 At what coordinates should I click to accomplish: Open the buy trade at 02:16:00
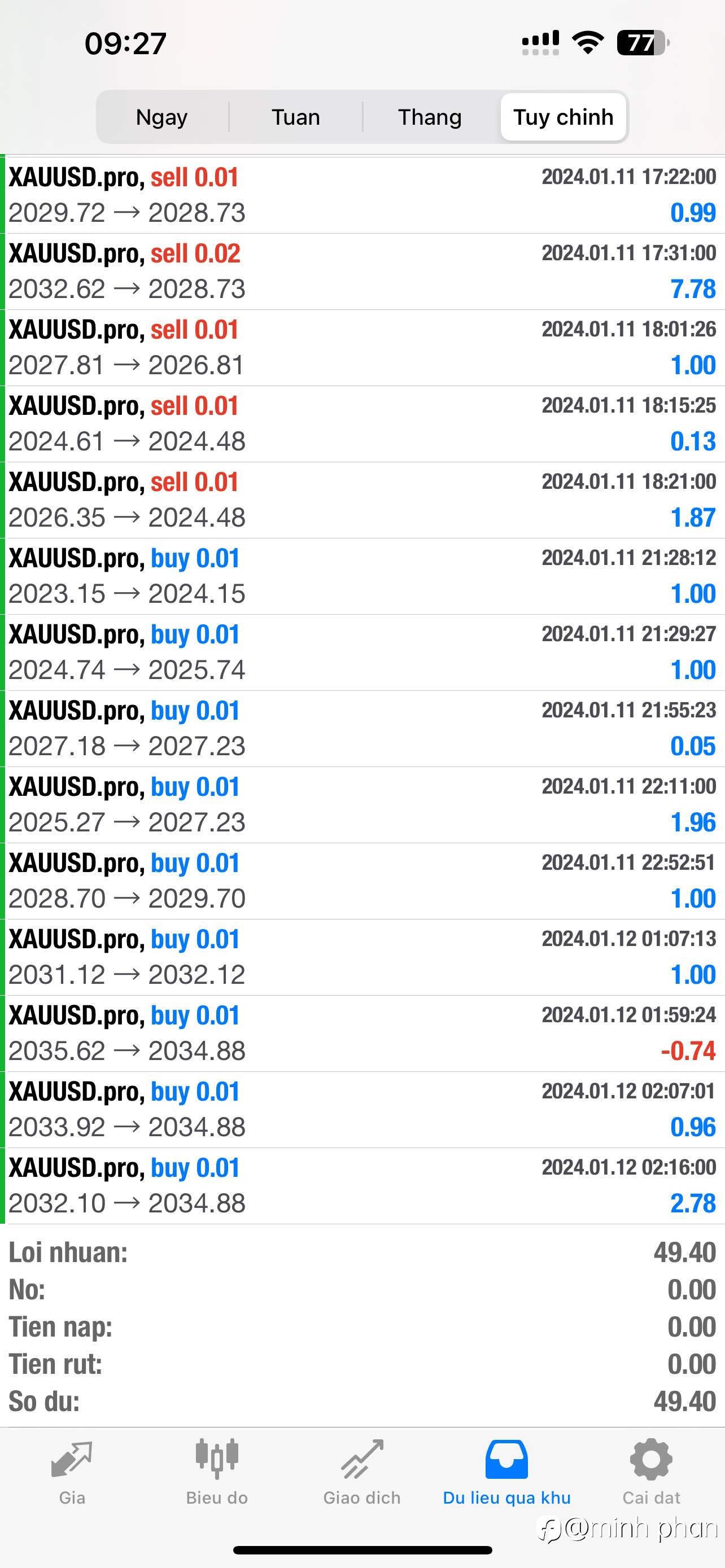point(364,1186)
